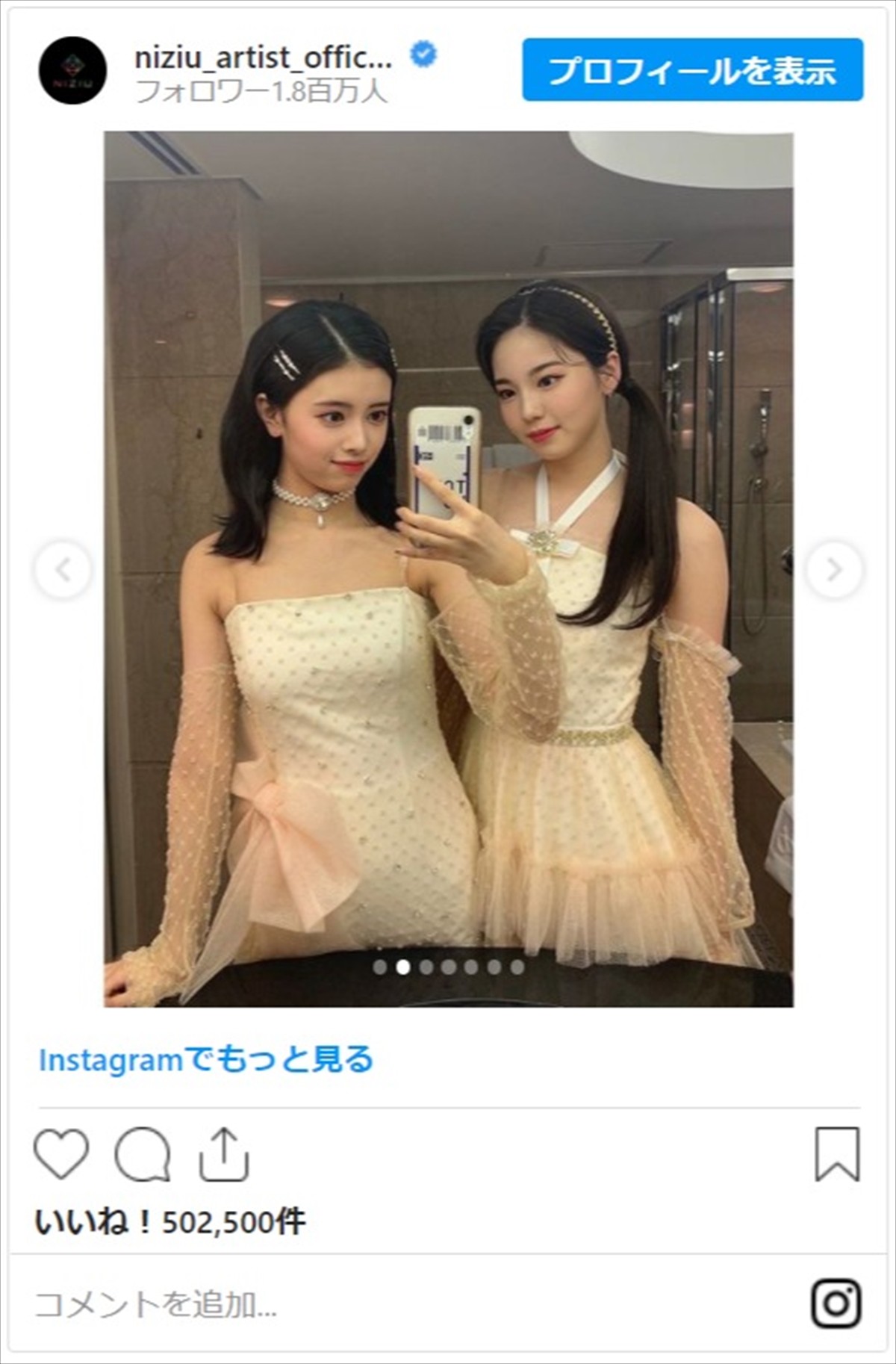The image size is (896, 1364).
Task: Tap the コメントを追加 comment field
Action: click(x=299, y=1304)
